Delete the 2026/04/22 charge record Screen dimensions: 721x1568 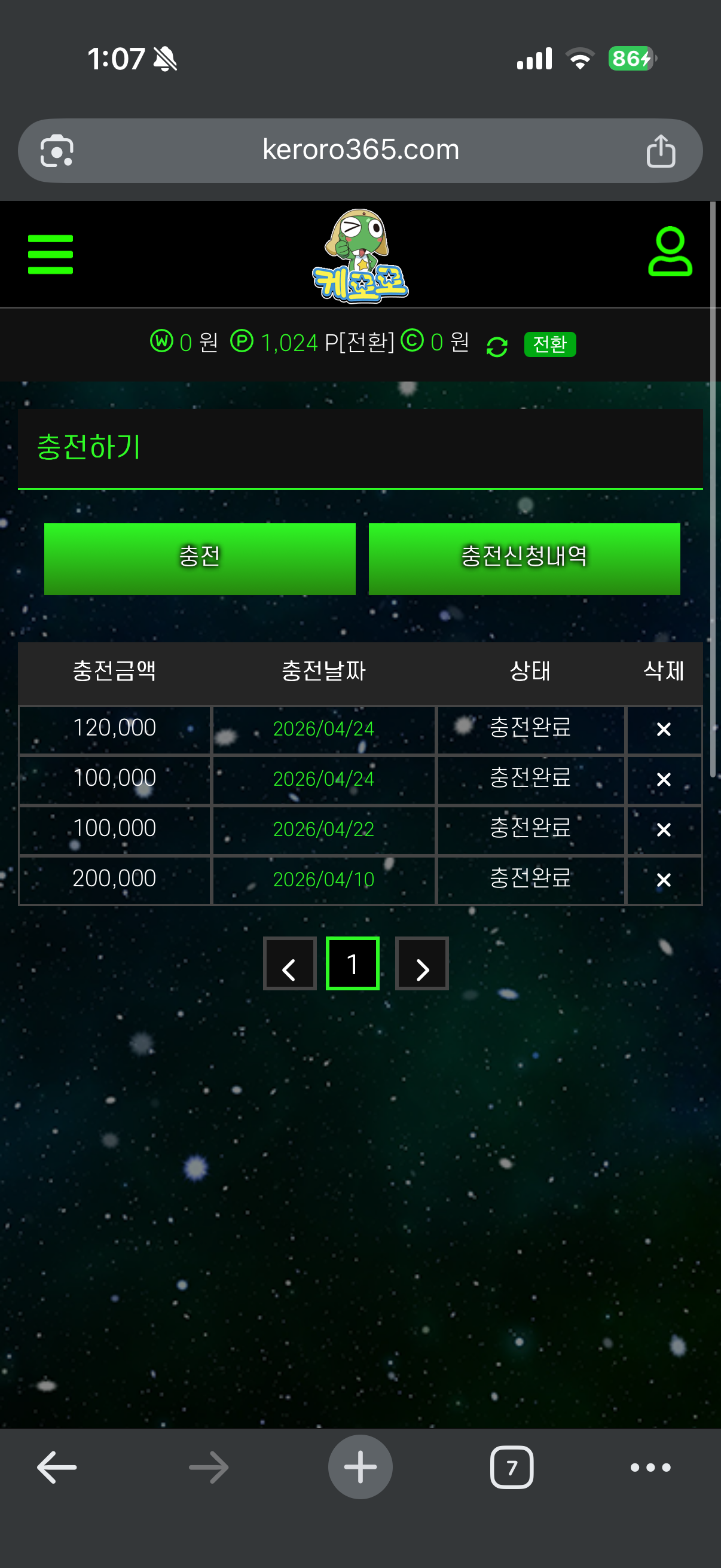pyautogui.click(x=664, y=829)
